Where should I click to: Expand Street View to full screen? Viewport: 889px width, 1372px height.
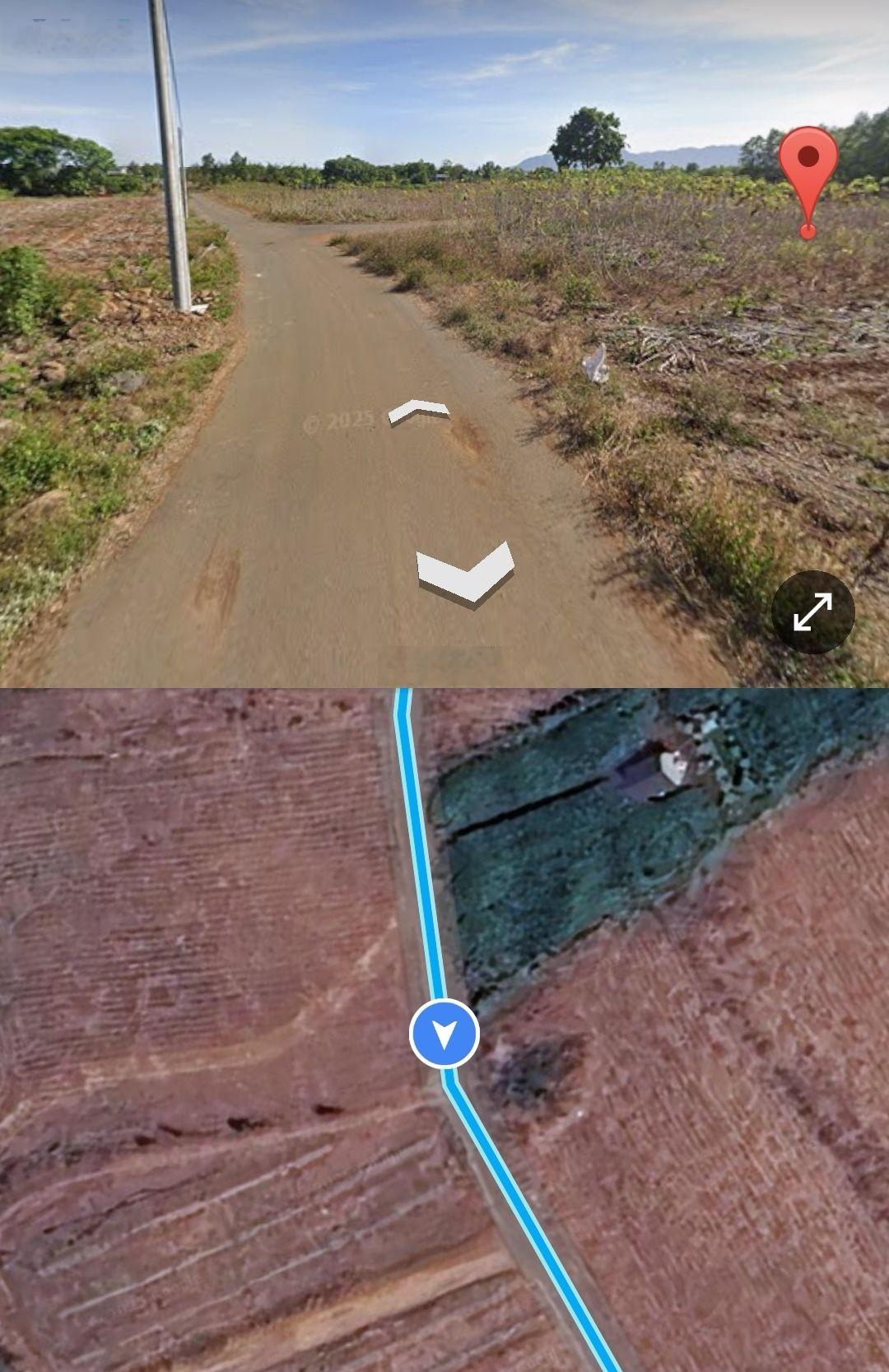(812, 612)
